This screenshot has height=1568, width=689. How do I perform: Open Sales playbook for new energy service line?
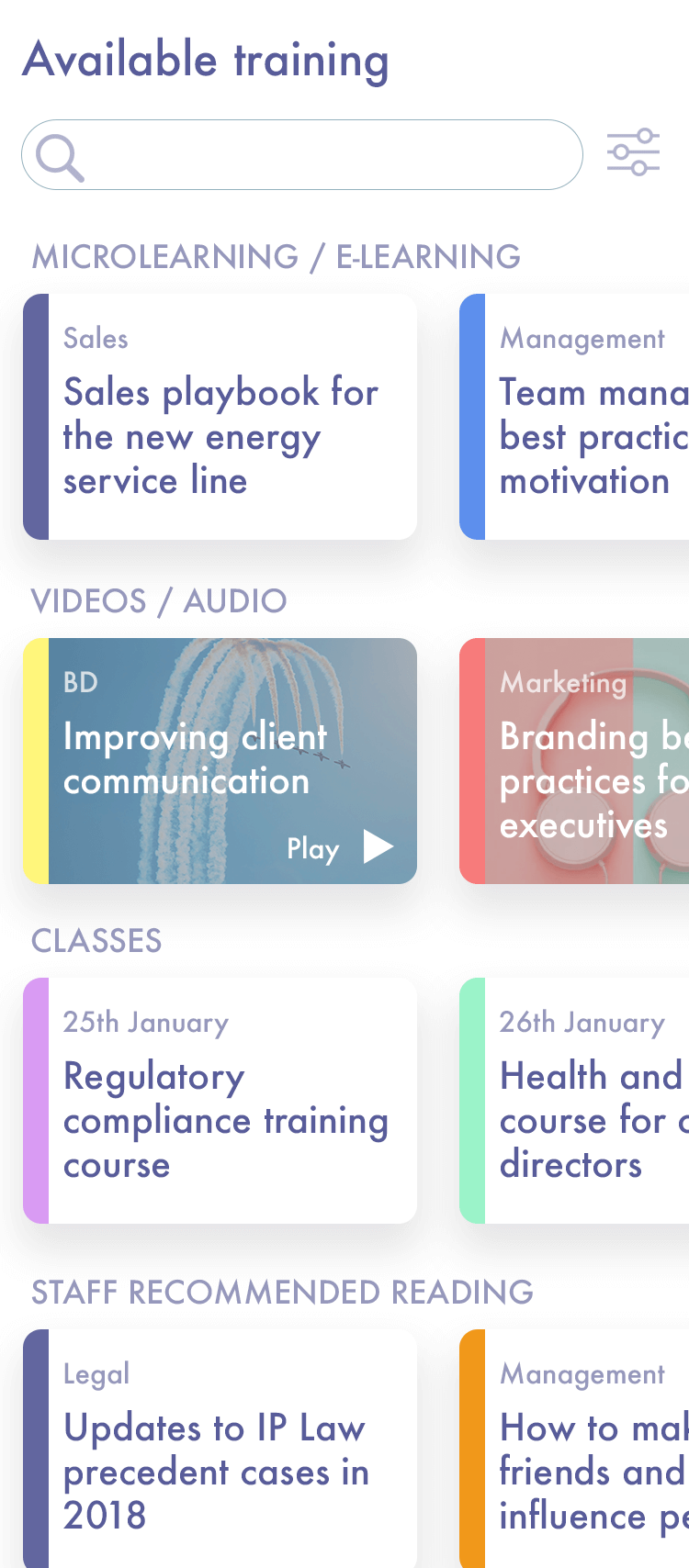[x=220, y=417]
